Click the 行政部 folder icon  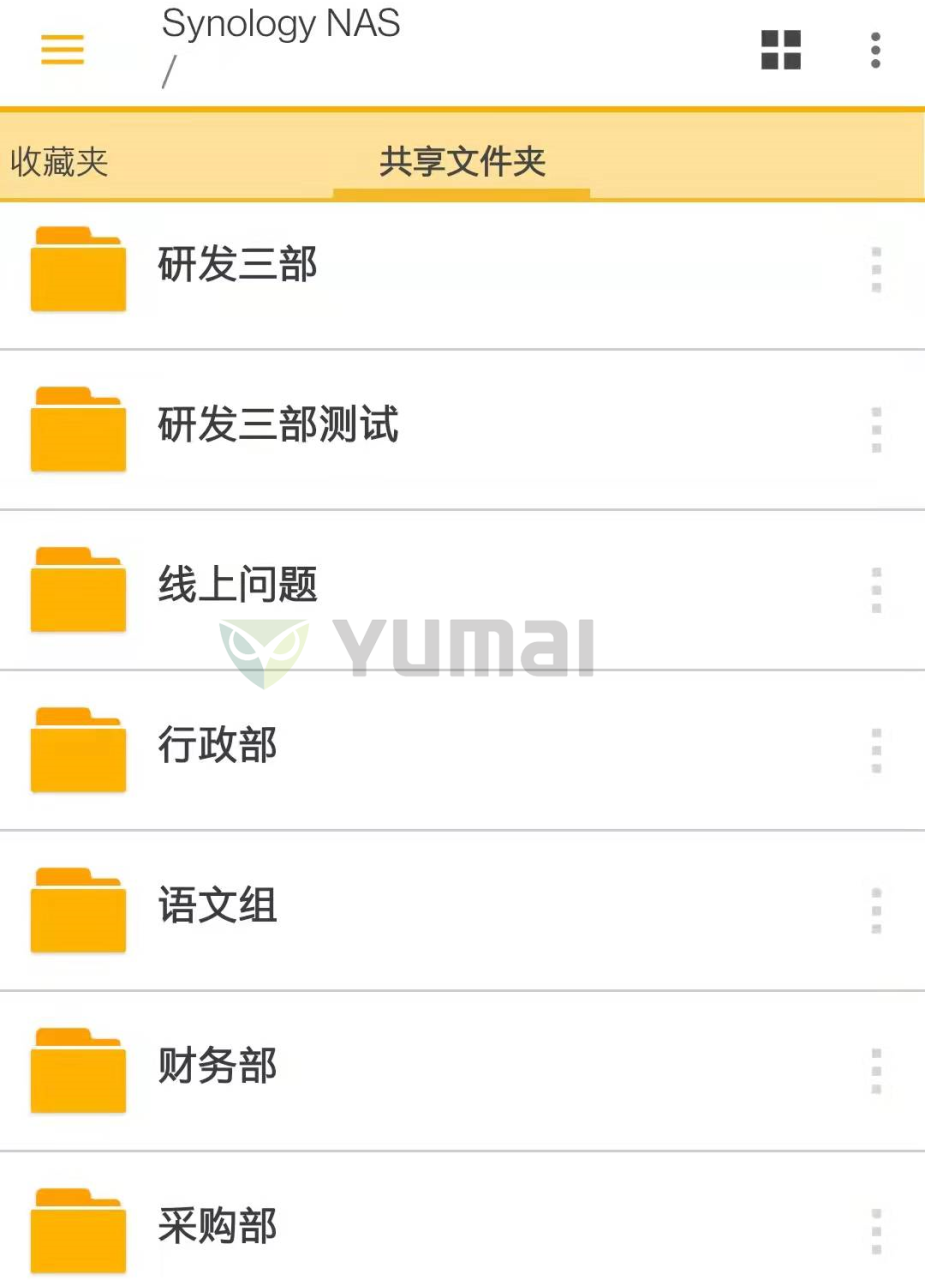coord(79,748)
